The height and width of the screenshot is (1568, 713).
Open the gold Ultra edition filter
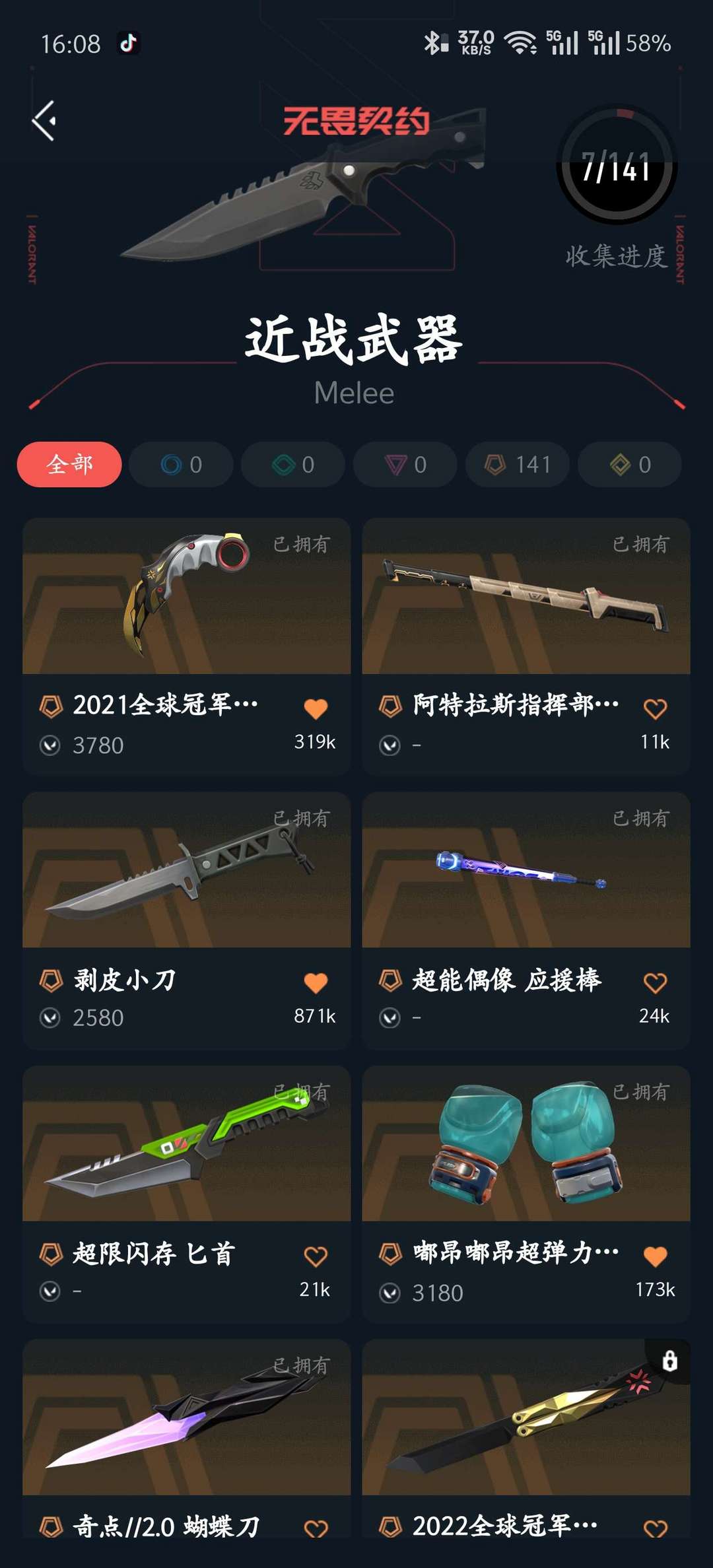pos(628,464)
